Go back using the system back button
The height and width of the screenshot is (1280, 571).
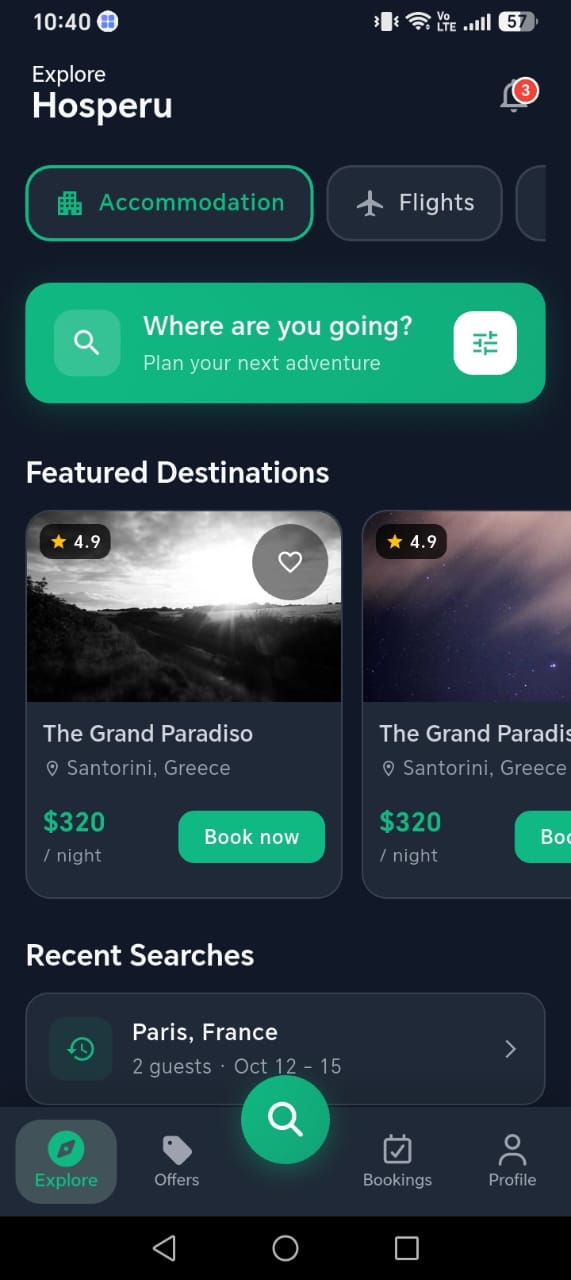pyautogui.click(x=164, y=1247)
